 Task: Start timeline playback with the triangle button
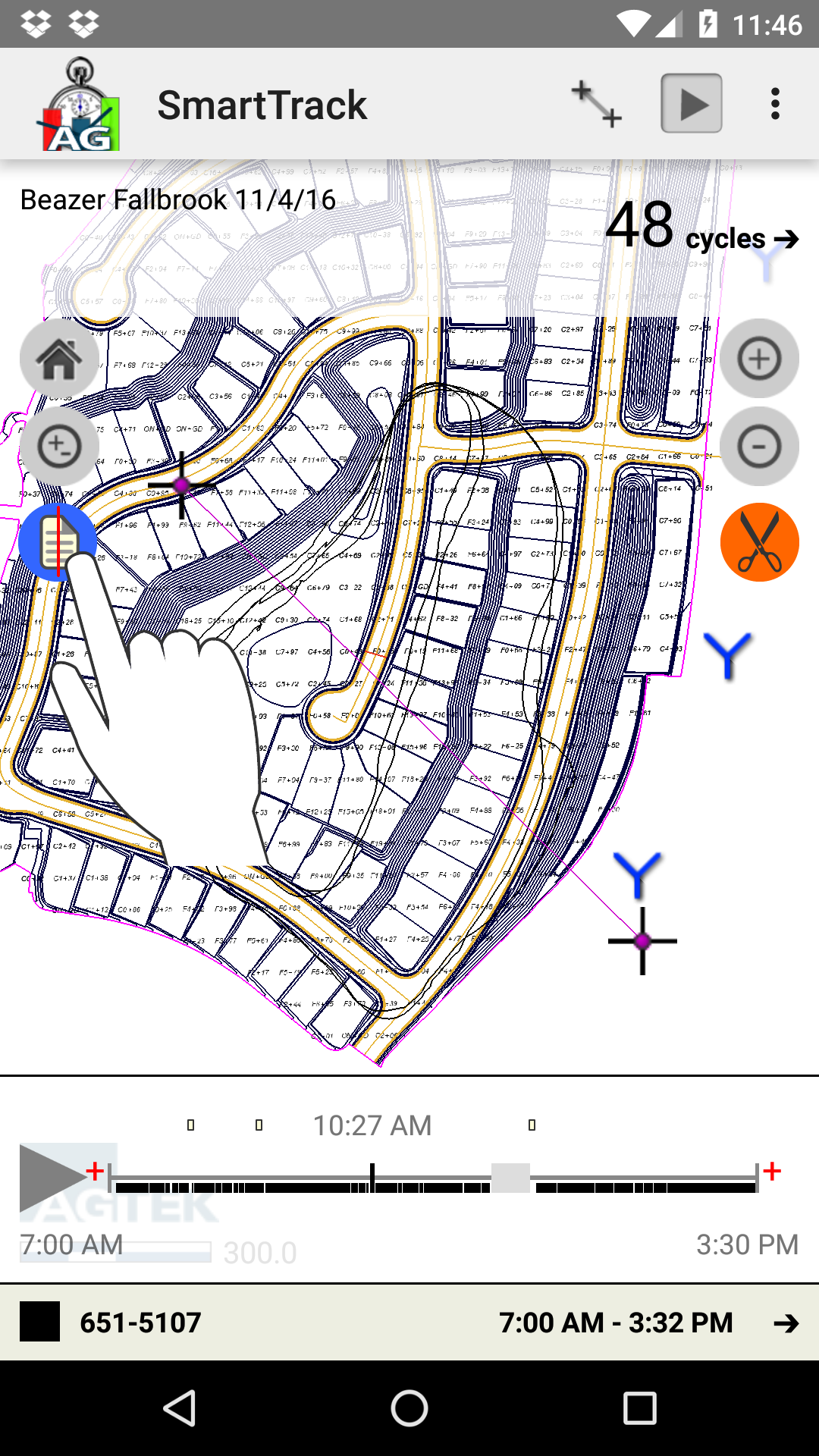click(52, 1177)
